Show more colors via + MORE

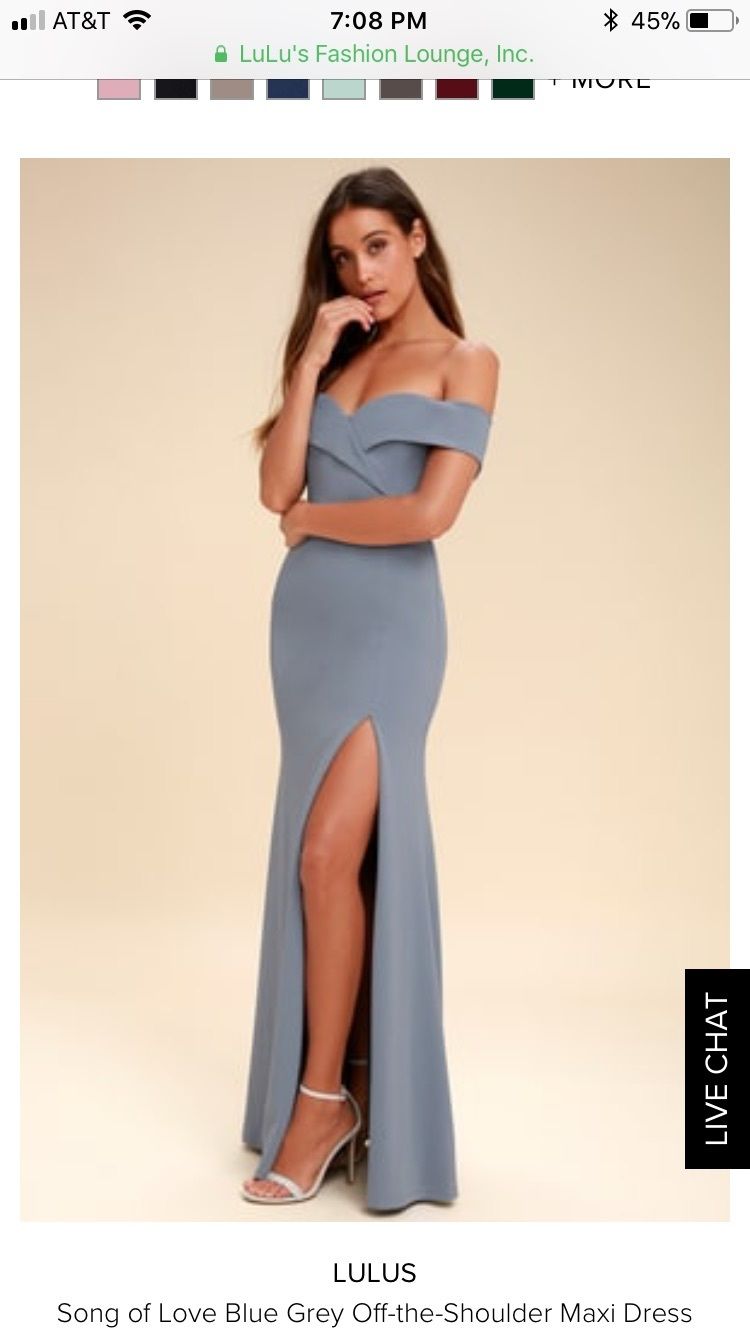[600, 84]
